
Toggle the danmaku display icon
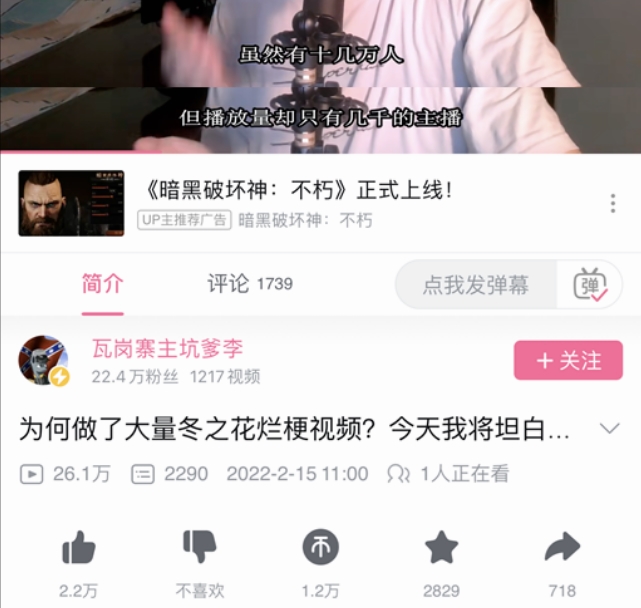click(590, 285)
